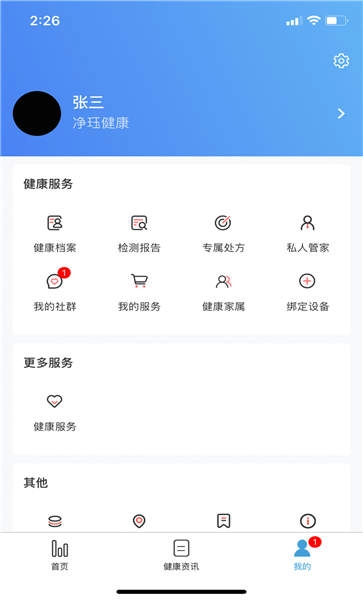Select the 我的 tab

pos(303,554)
